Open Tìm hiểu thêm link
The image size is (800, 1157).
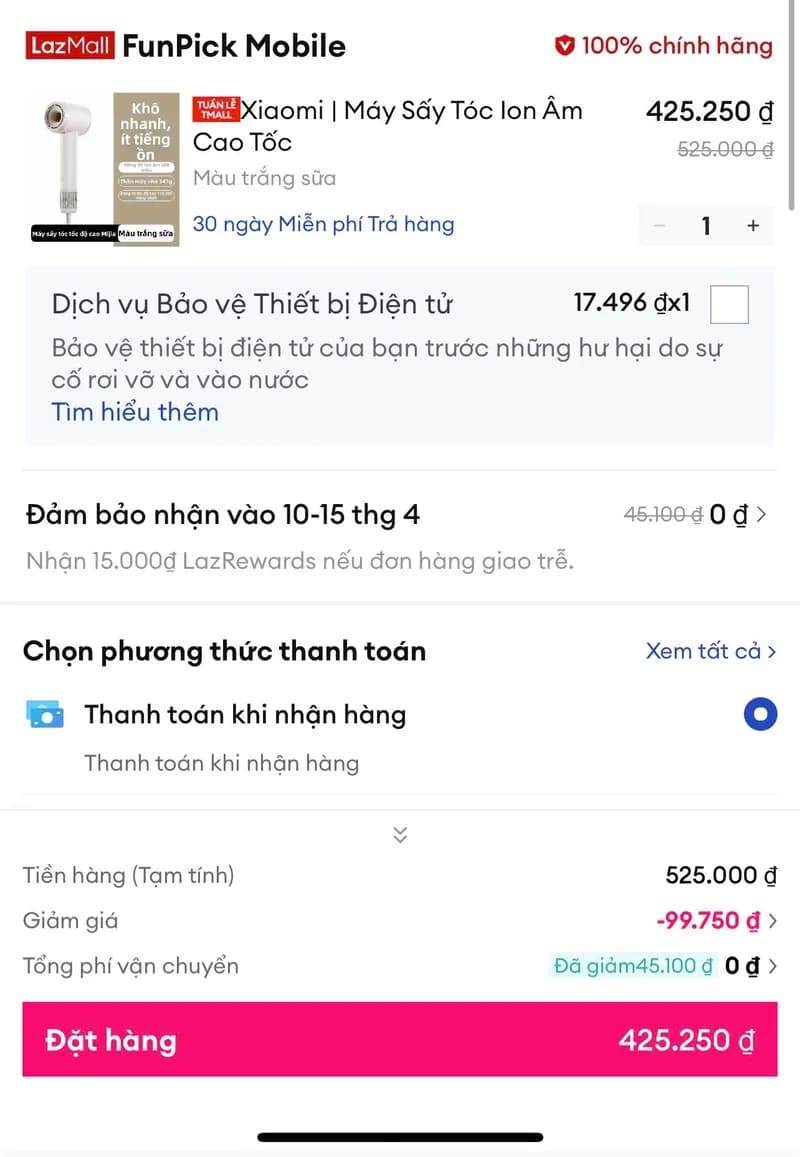135,412
